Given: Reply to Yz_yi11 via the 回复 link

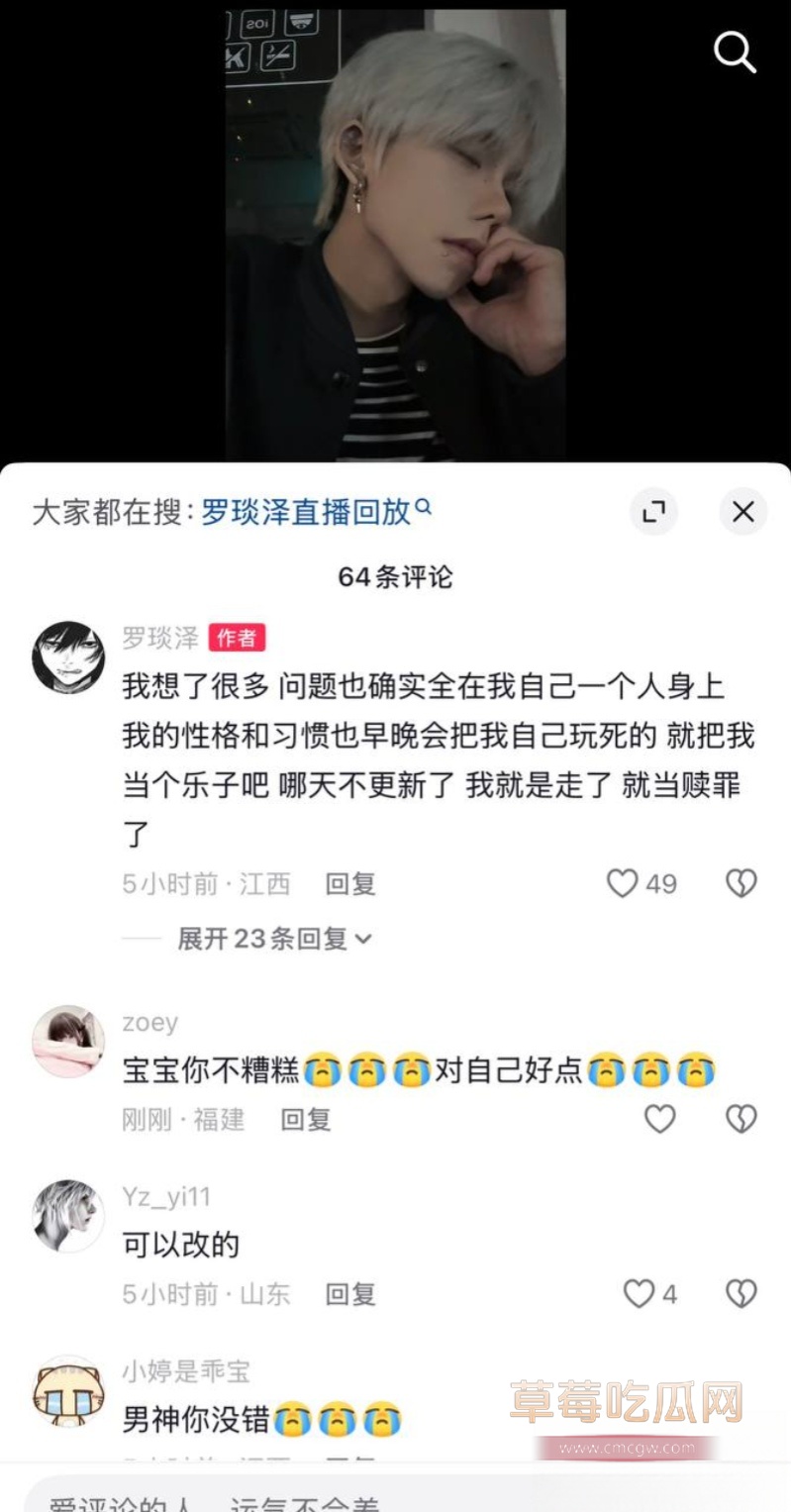Looking at the screenshot, I should click(x=348, y=1293).
